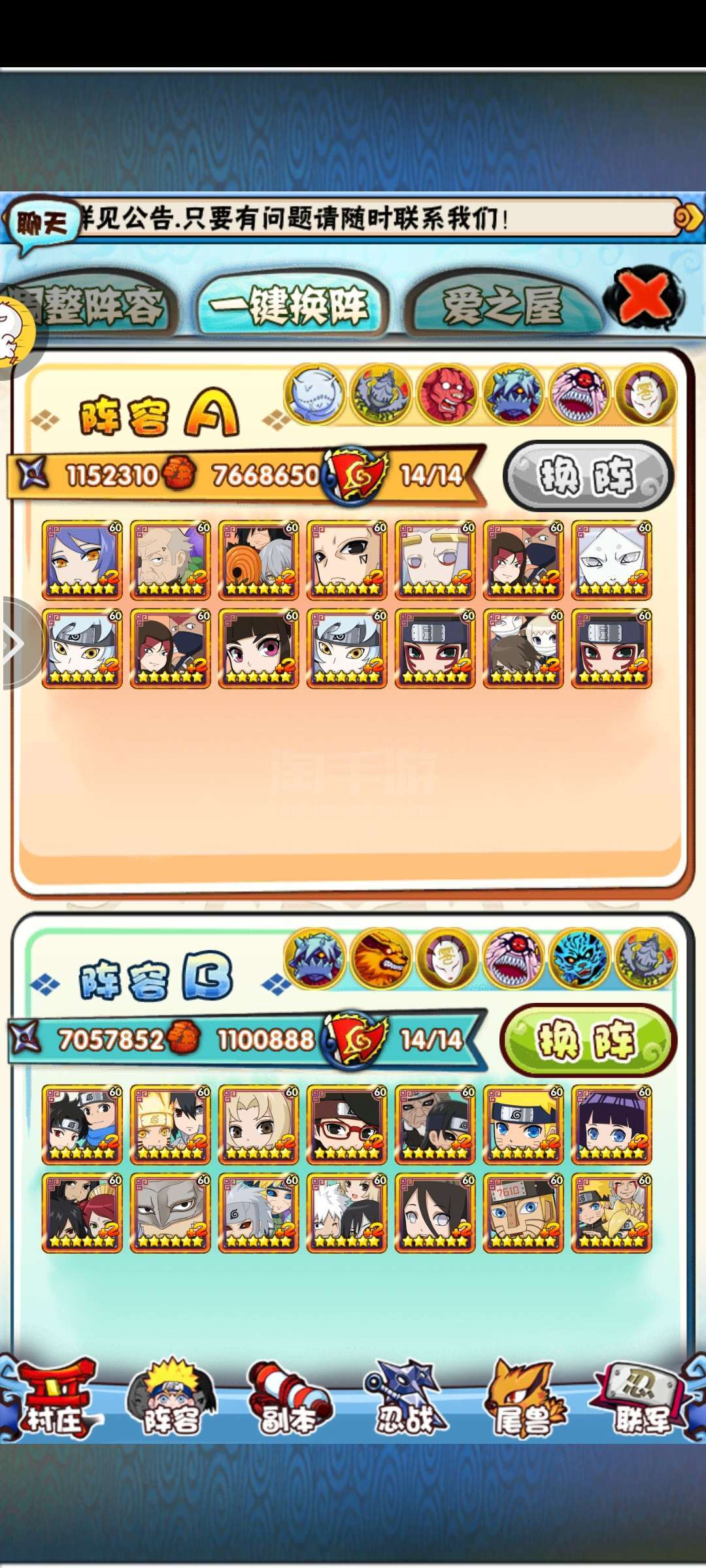Select the blue-haired ninja in 阵容A
This screenshot has height=1568, width=706.
[x=82, y=560]
